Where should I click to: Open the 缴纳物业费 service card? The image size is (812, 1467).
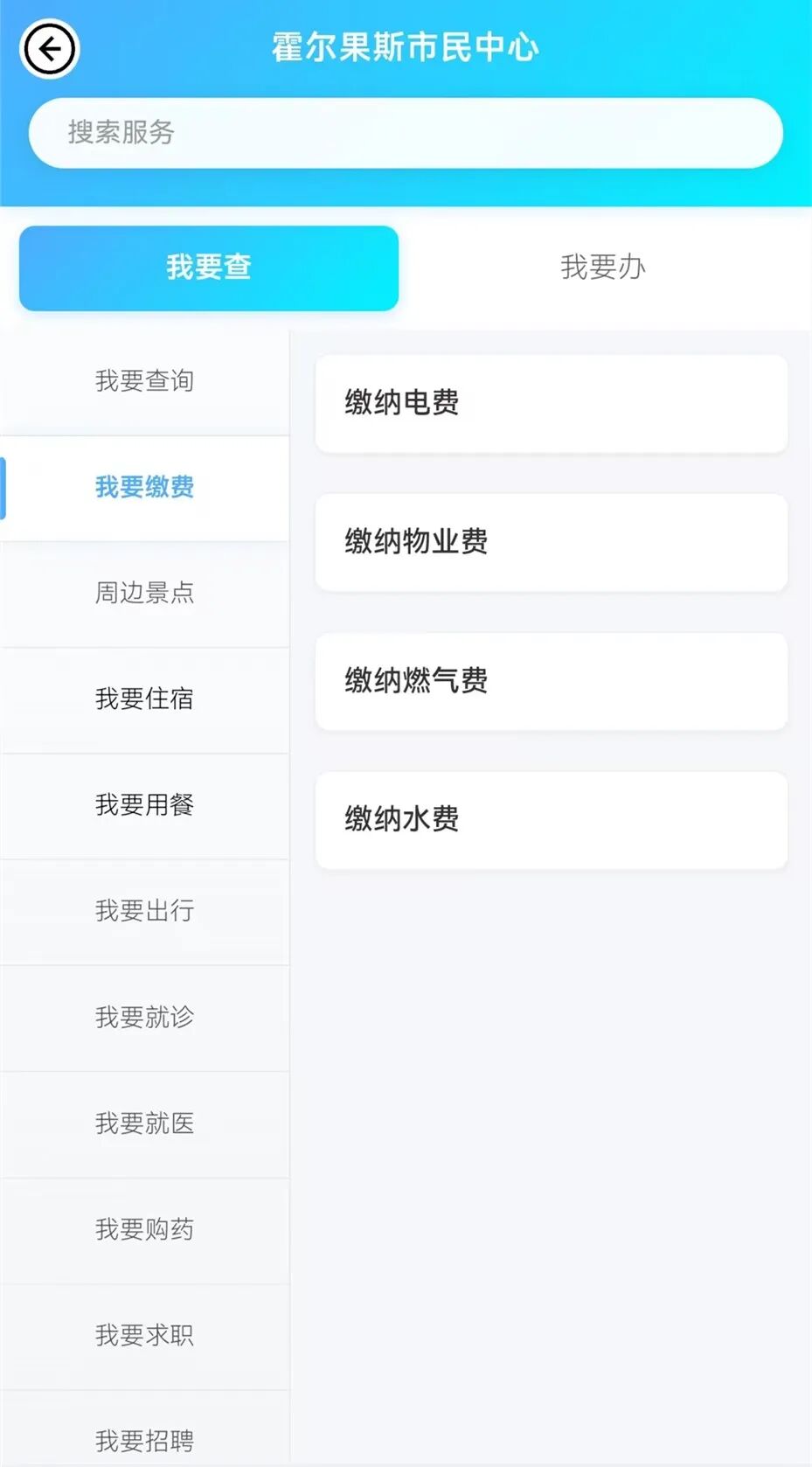[x=551, y=542]
